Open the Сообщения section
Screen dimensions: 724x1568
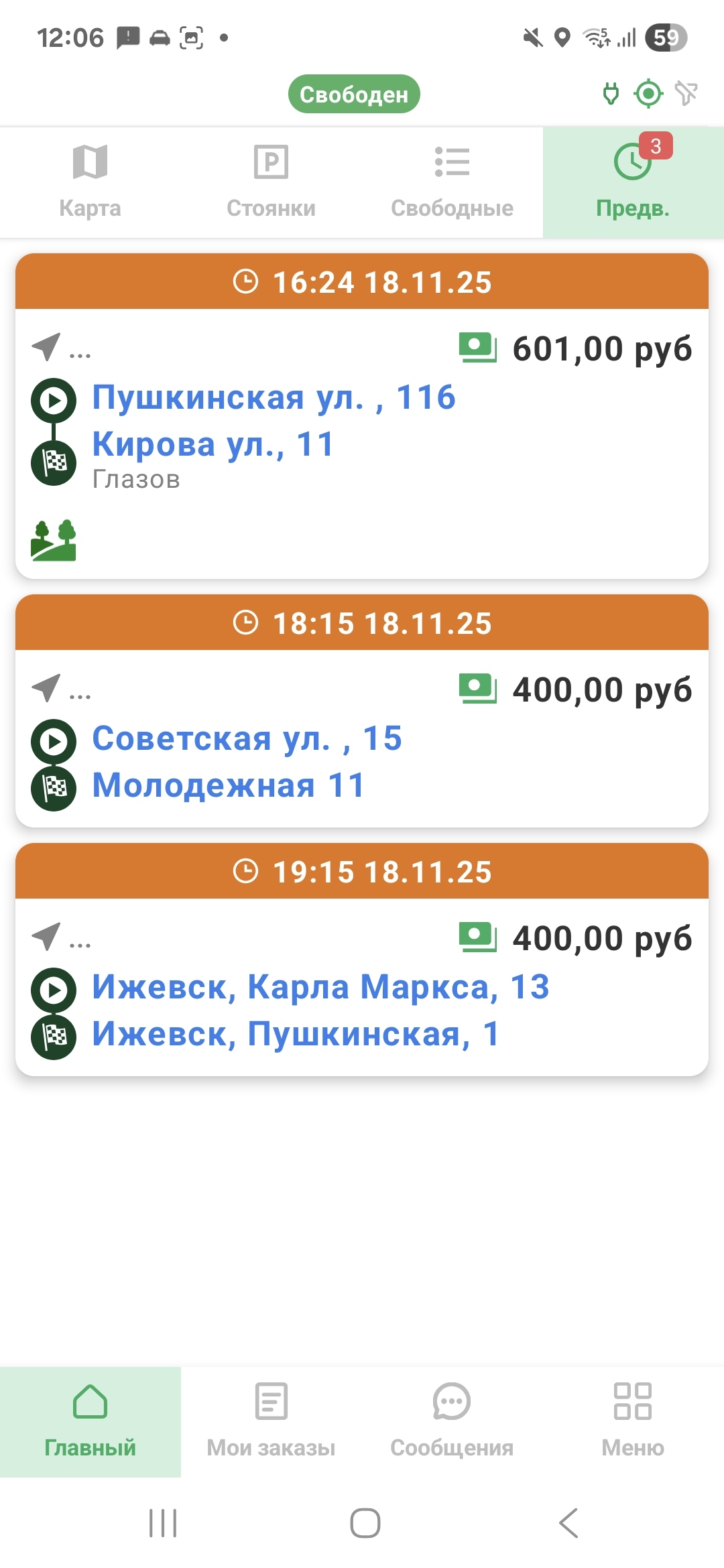click(x=452, y=1421)
